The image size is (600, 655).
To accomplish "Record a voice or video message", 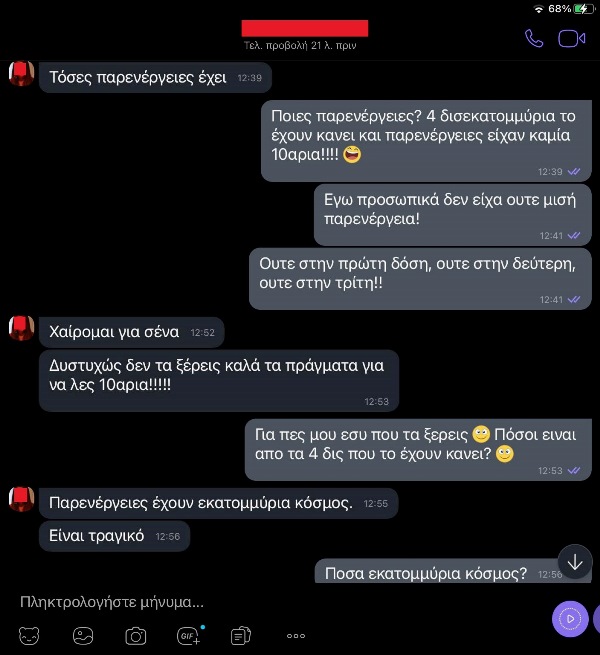I will click(x=571, y=619).
